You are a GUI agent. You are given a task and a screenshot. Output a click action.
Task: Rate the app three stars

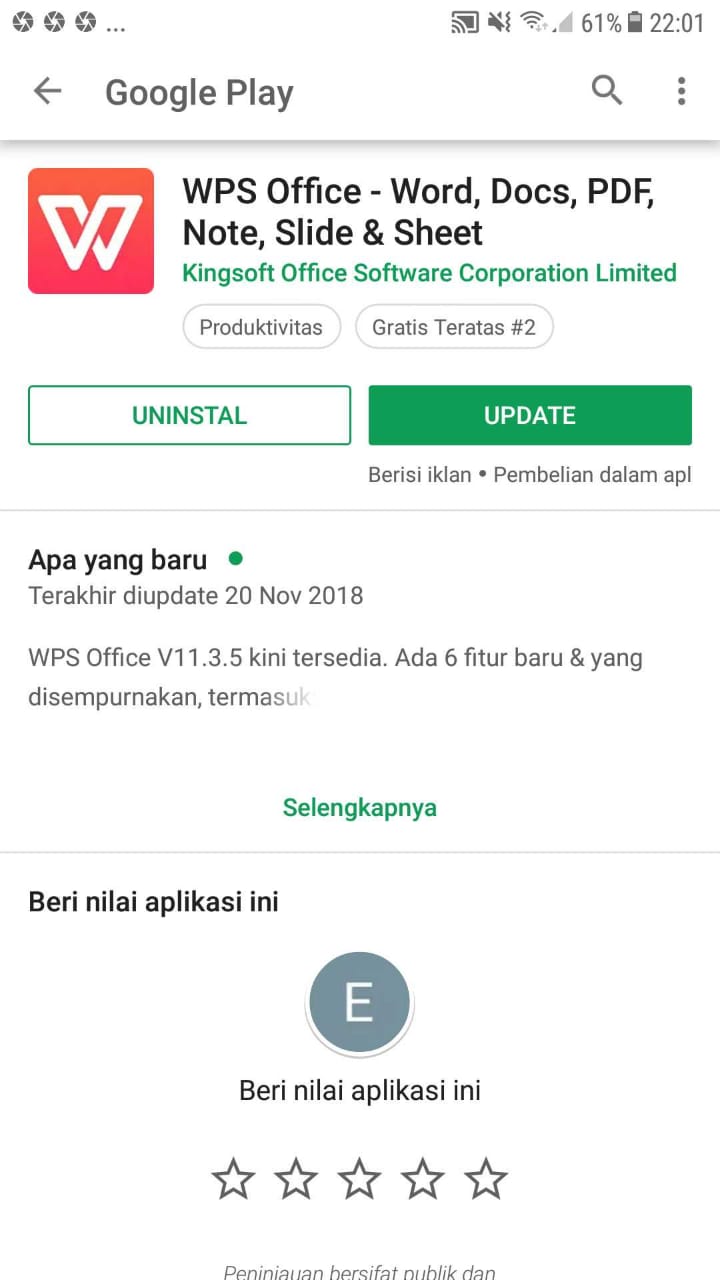pos(359,1180)
